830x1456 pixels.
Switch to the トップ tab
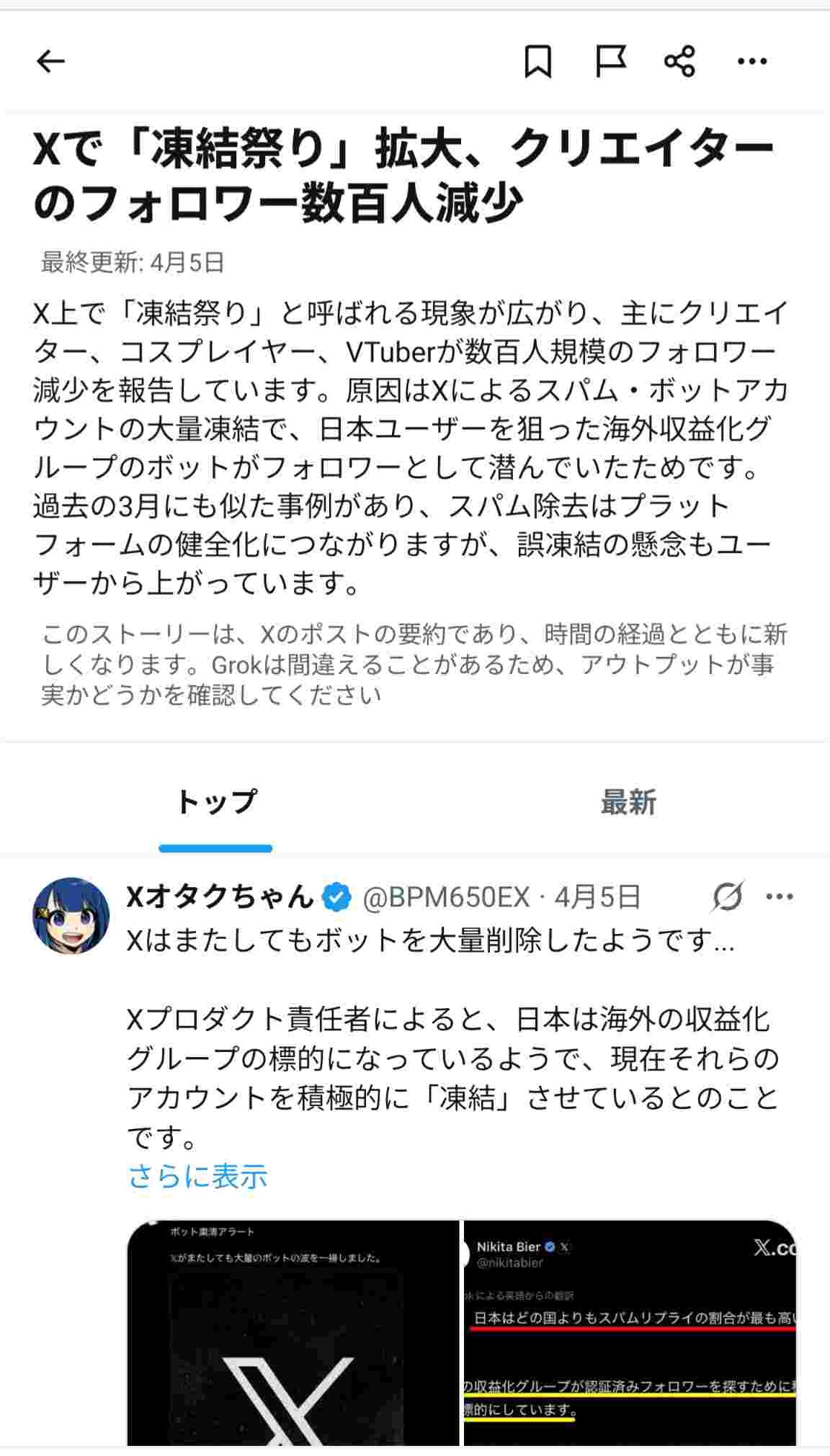coord(215,802)
